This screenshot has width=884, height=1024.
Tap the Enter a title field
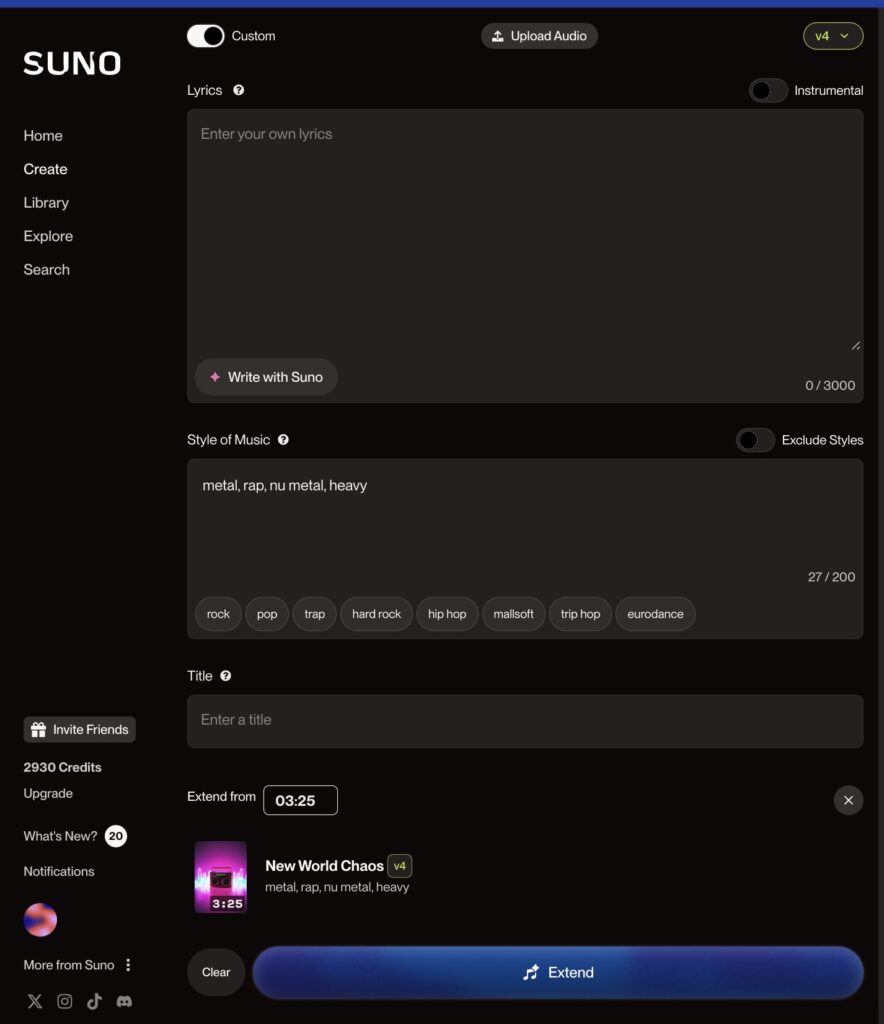click(x=524, y=720)
